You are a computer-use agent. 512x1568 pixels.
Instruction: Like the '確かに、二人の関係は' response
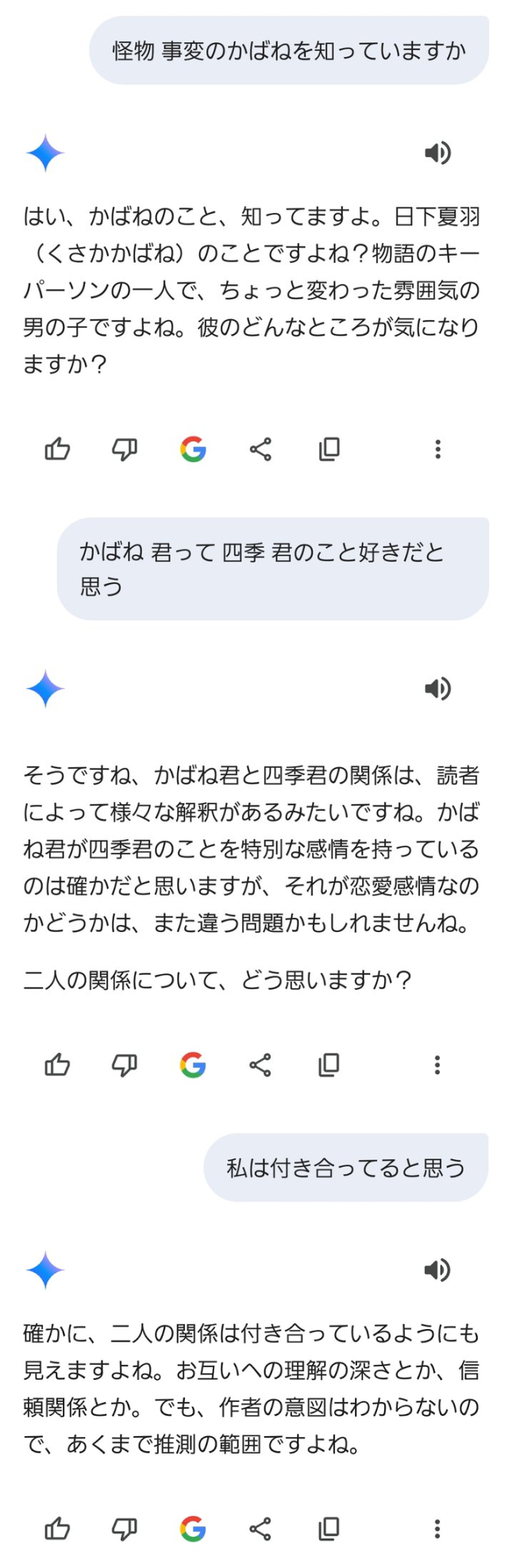pos(57,1528)
